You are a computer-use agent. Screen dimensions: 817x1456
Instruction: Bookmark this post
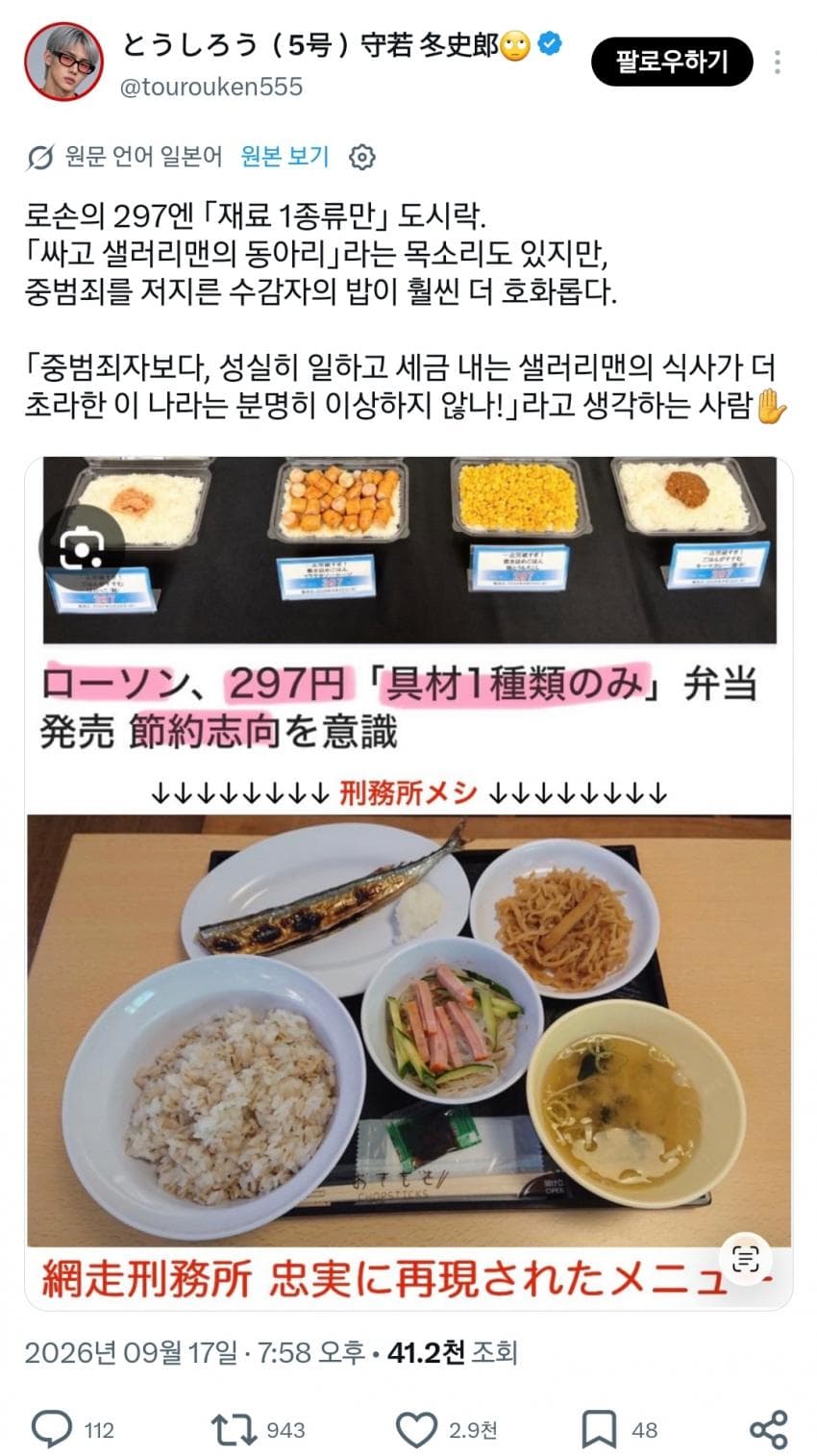coord(600,1429)
